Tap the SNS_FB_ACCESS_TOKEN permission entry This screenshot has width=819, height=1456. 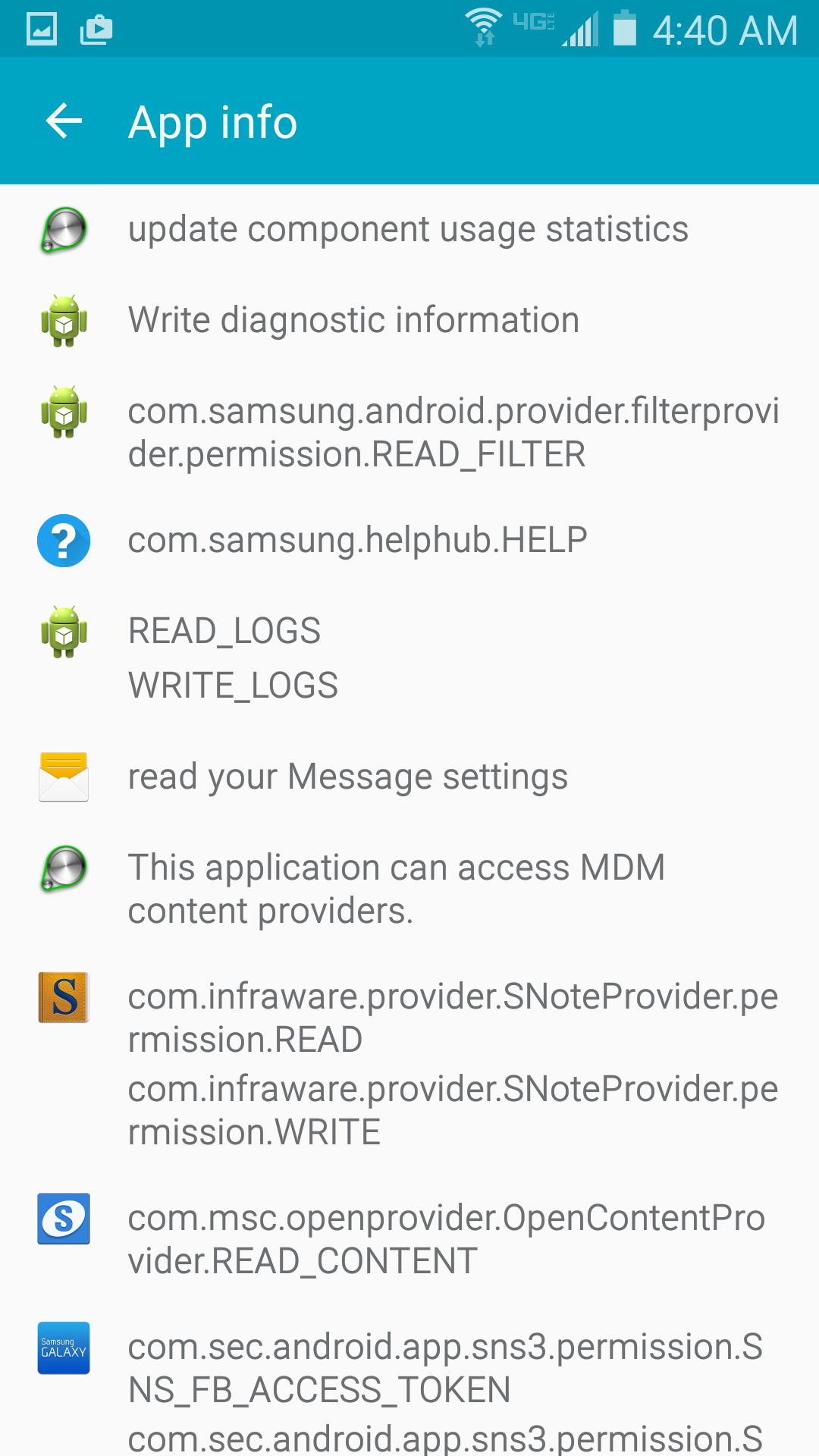(444, 1369)
